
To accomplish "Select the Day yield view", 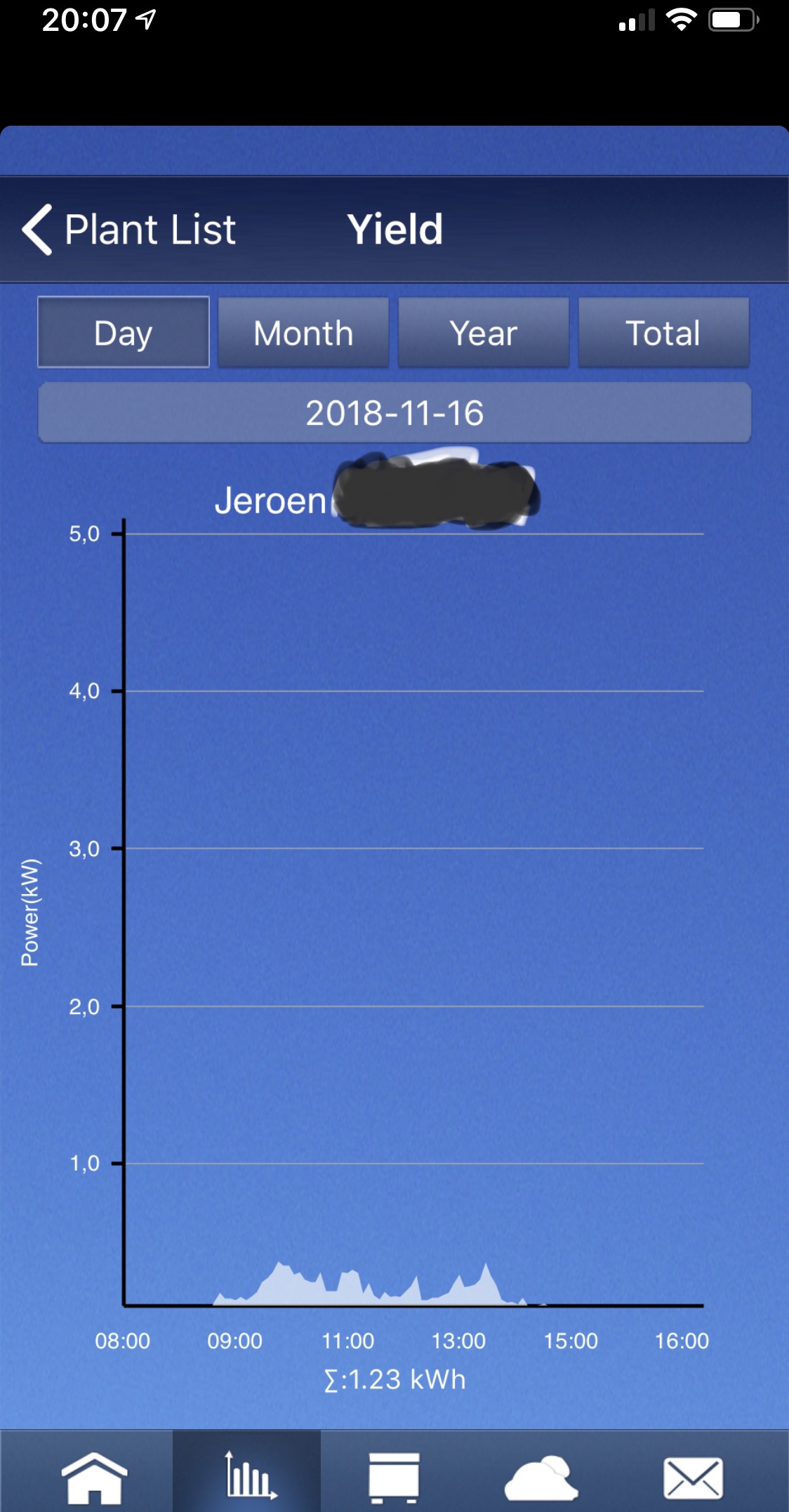I will click(124, 333).
